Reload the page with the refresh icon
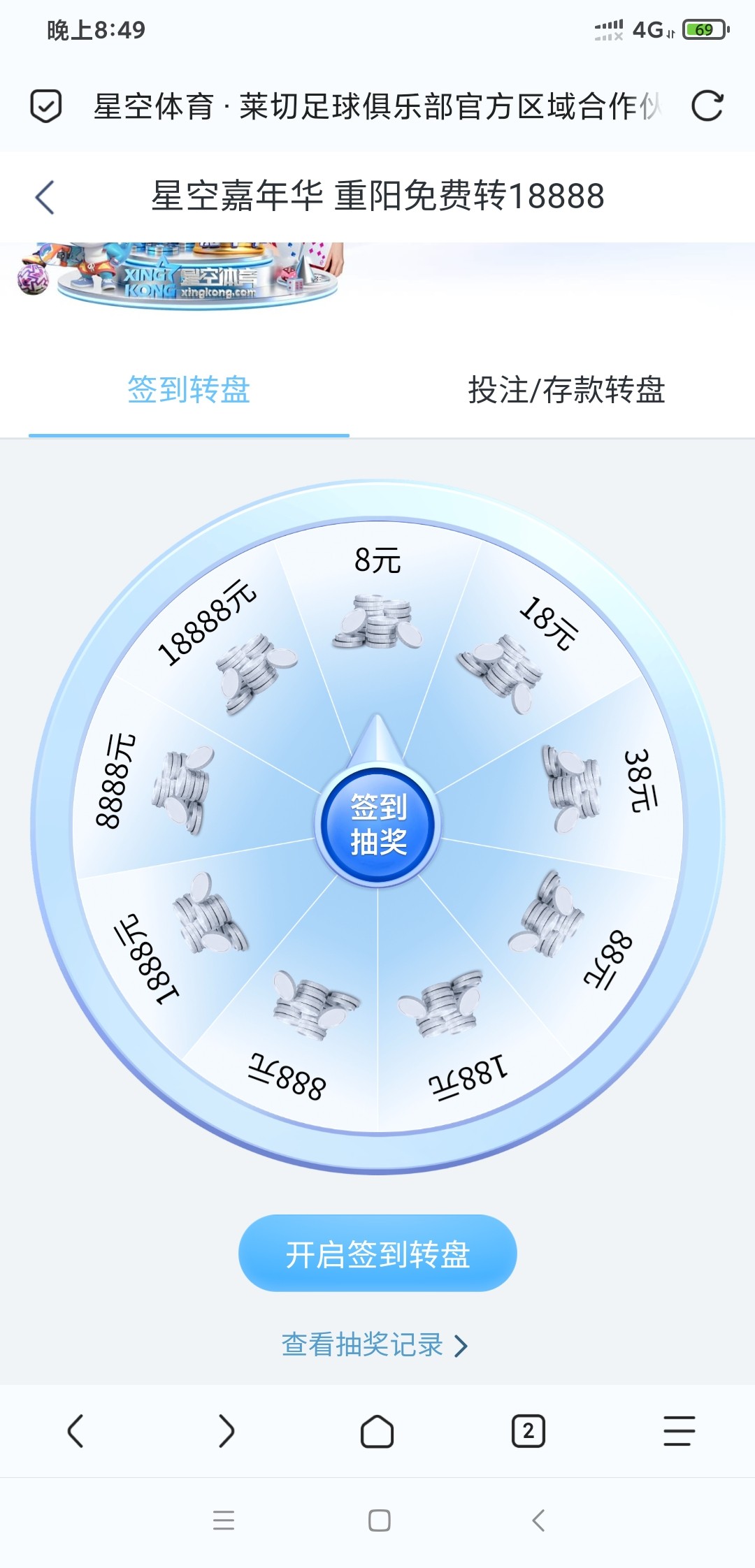755x1568 pixels. tap(707, 107)
